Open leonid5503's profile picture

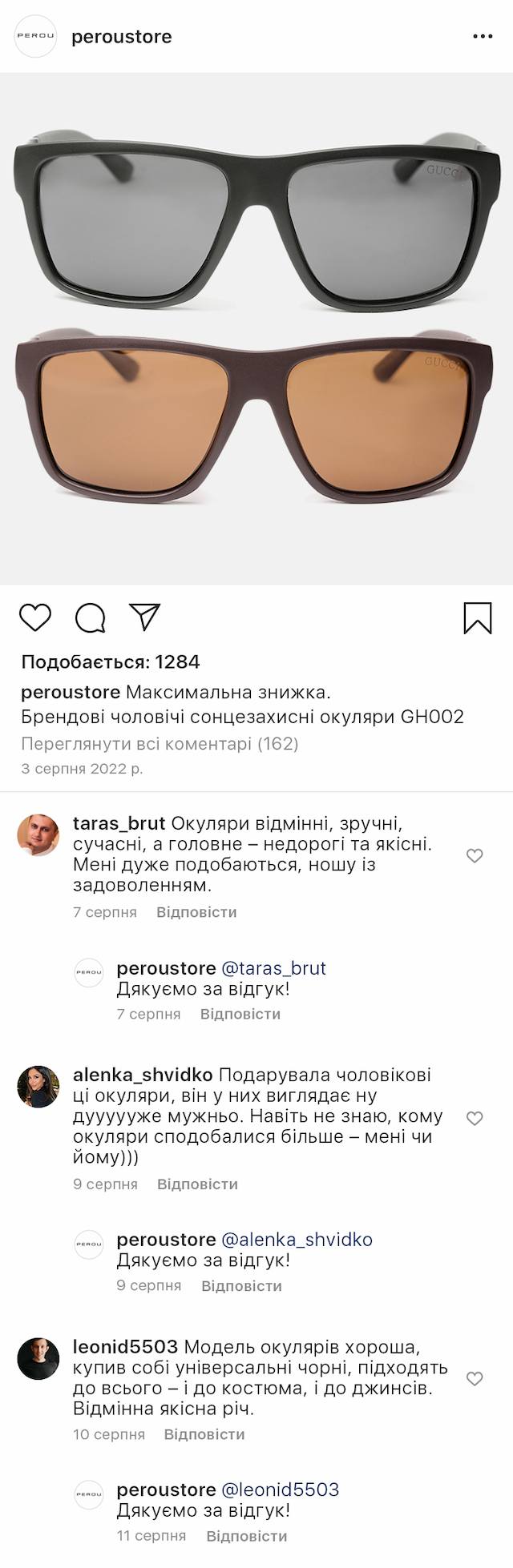[38, 1357]
